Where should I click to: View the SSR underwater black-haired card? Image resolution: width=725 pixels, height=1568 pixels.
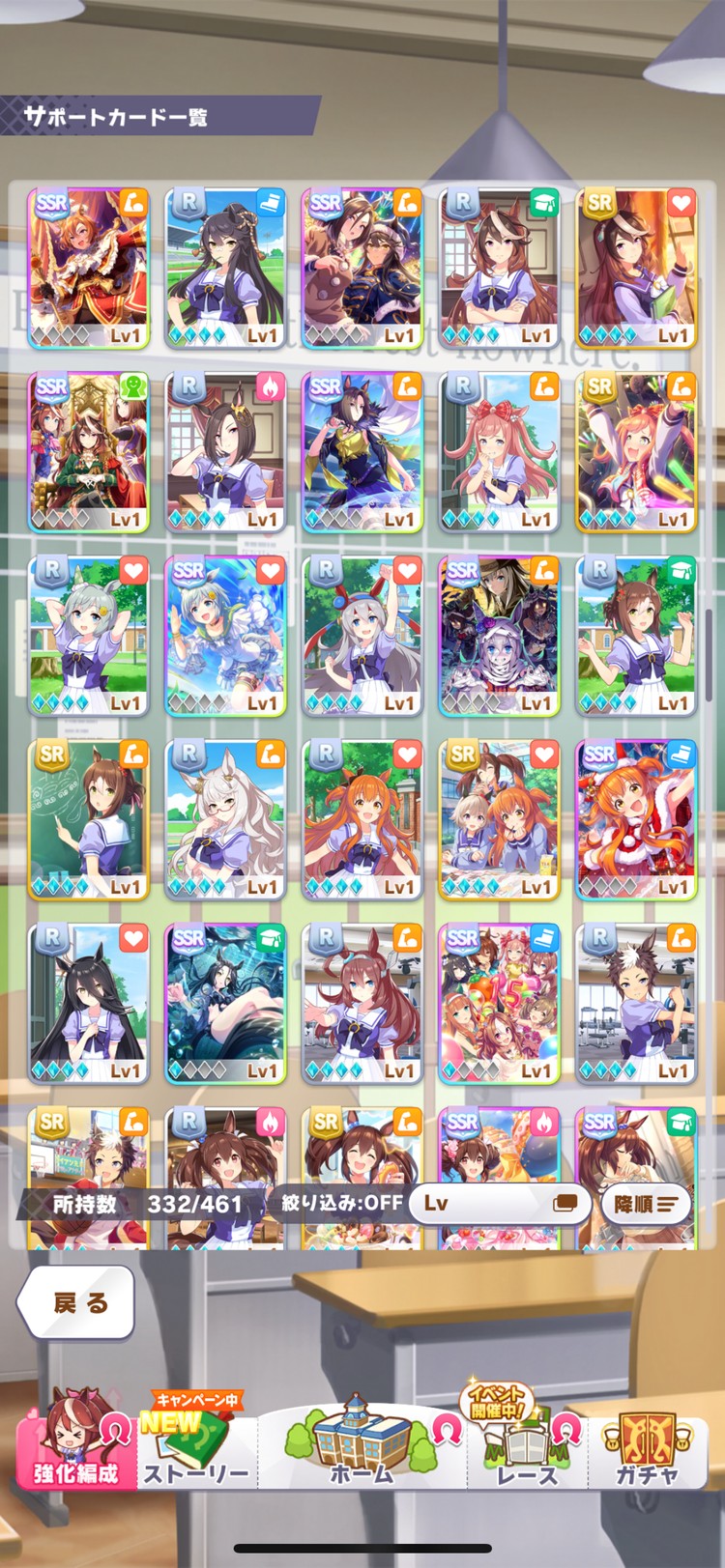tap(225, 1003)
